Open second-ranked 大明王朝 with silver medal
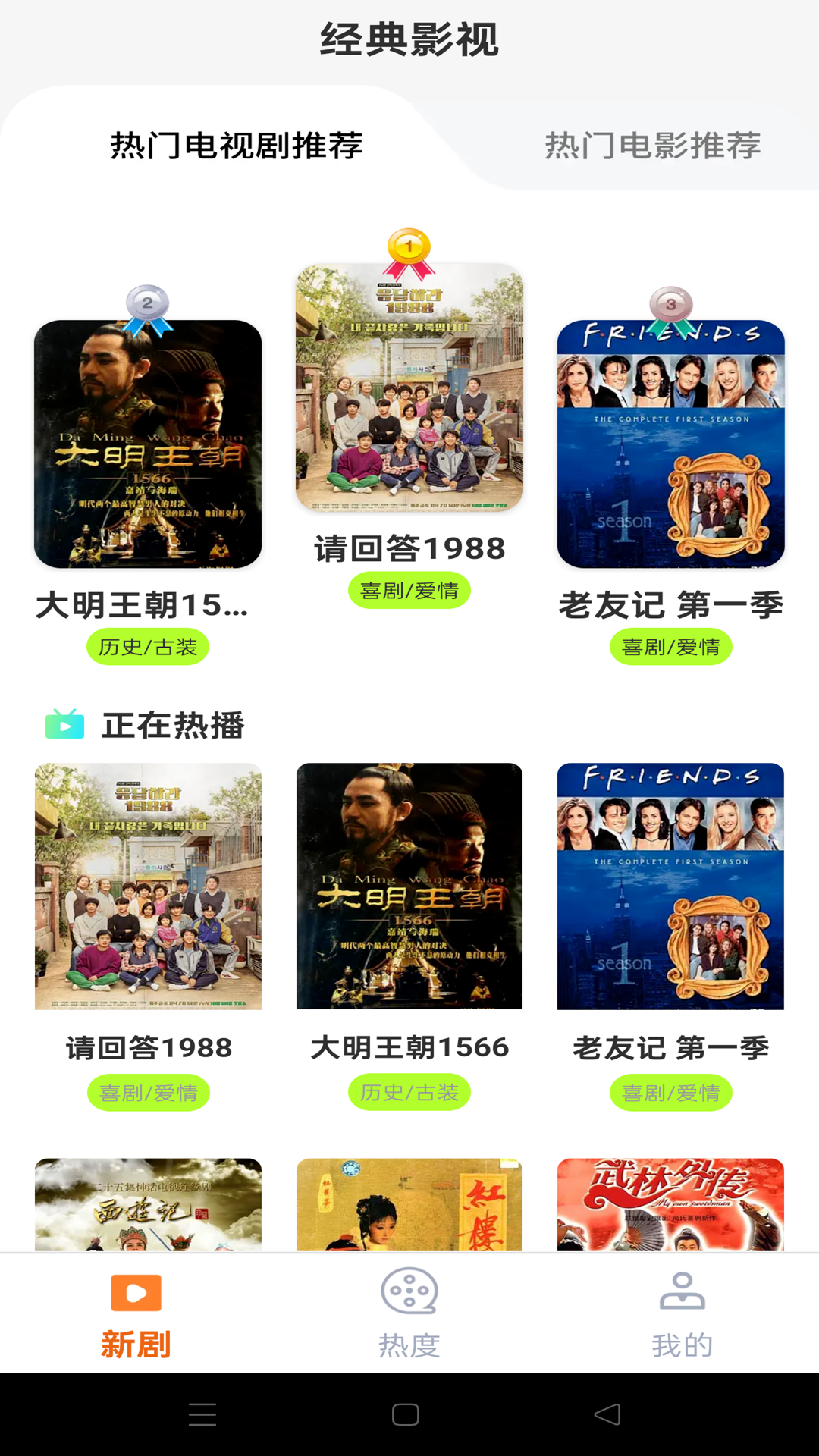The width and height of the screenshot is (819, 1456). pos(148,444)
